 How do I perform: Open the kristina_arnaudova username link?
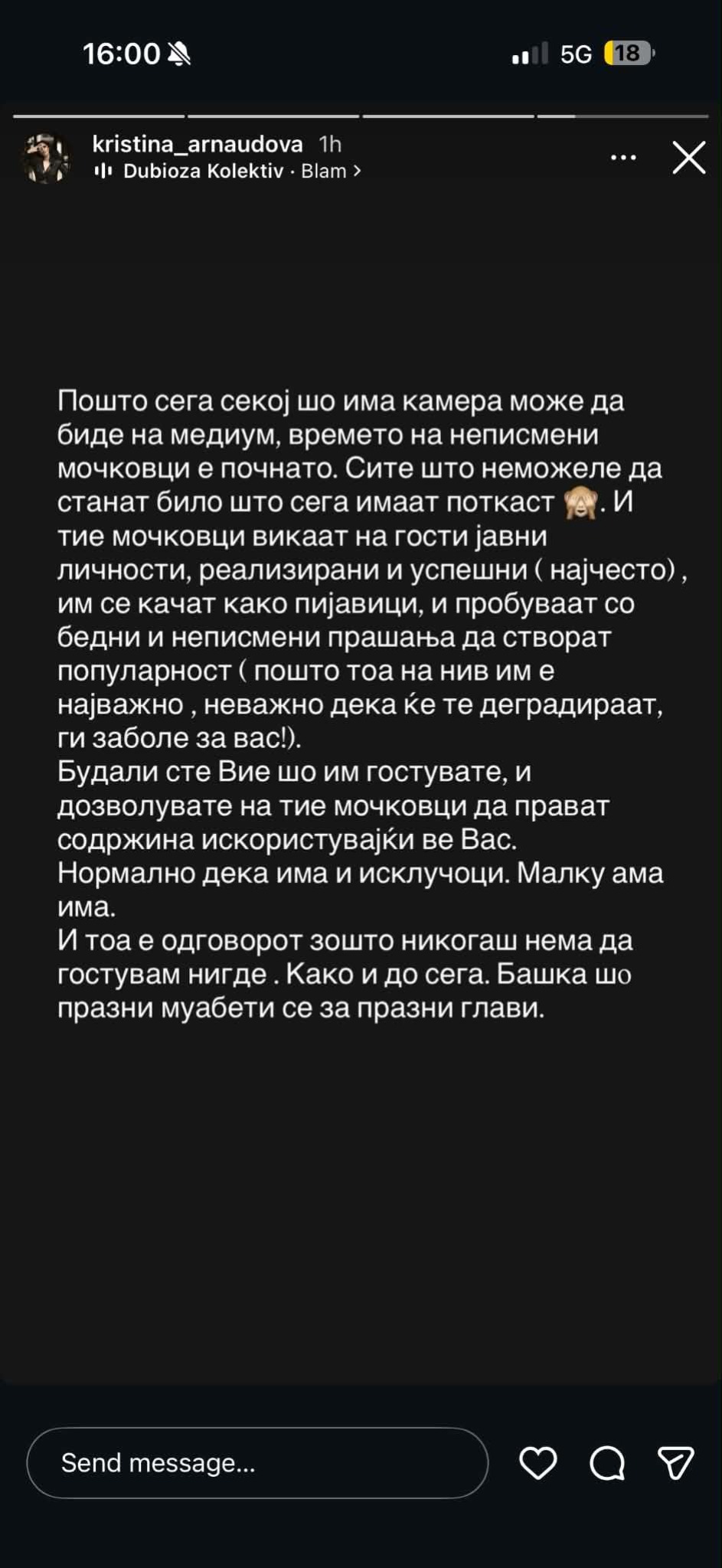[198, 144]
